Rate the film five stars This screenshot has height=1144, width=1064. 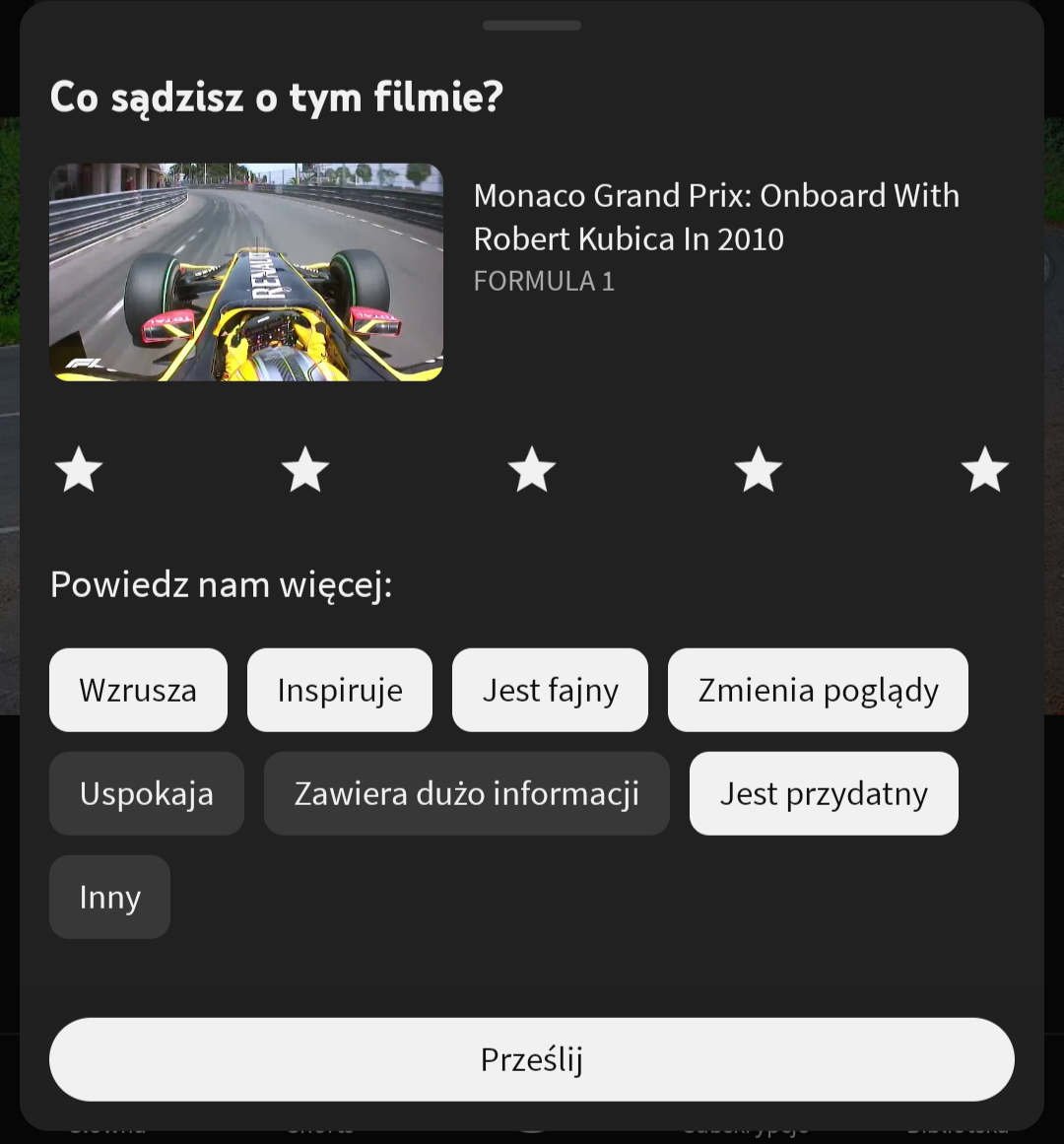click(985, 469)
